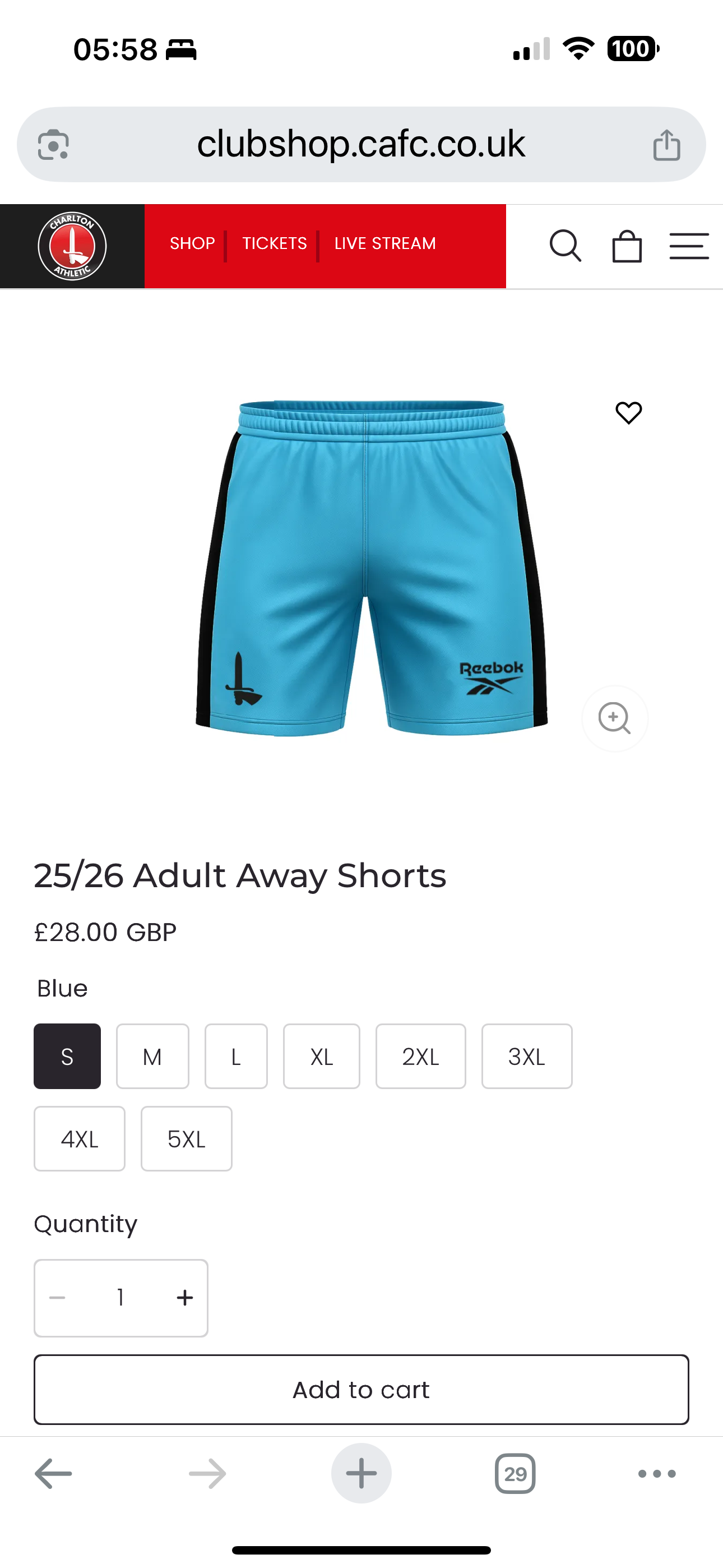
Task: Choose size L
Action: point(236,1057)
